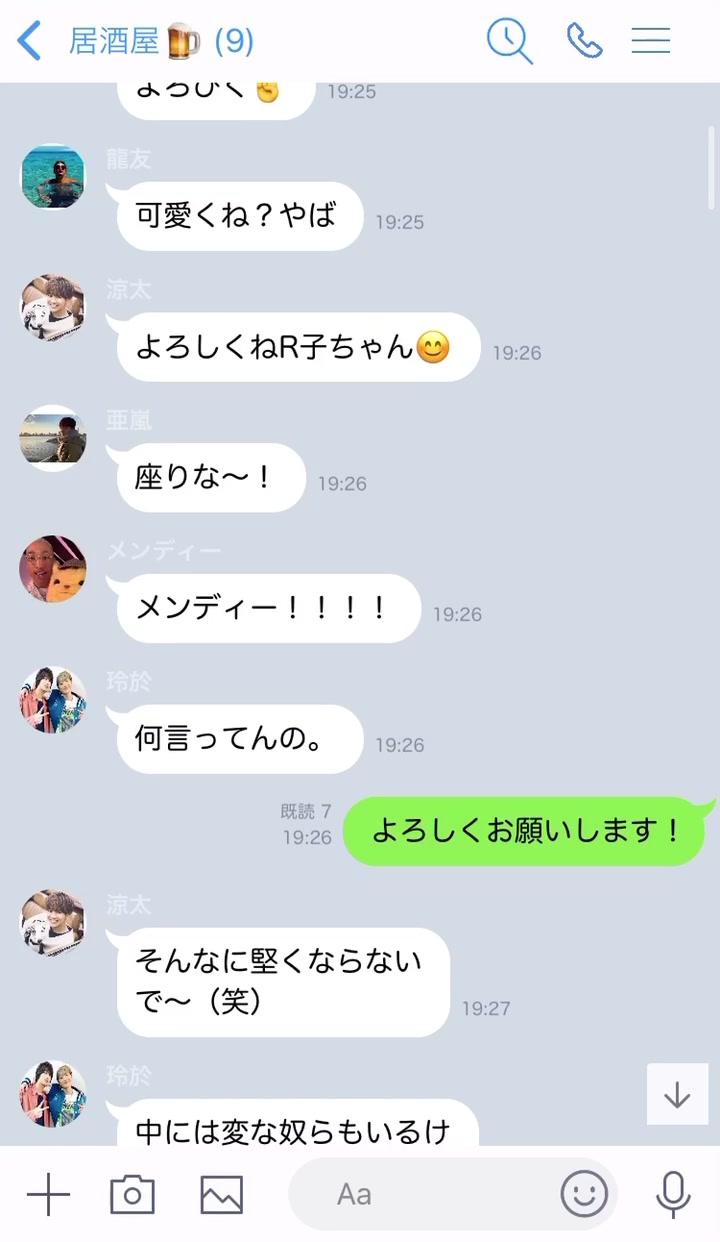720x1242 pixels.
Task: View メンディー's profile picture
Action: tap(53, 569)
